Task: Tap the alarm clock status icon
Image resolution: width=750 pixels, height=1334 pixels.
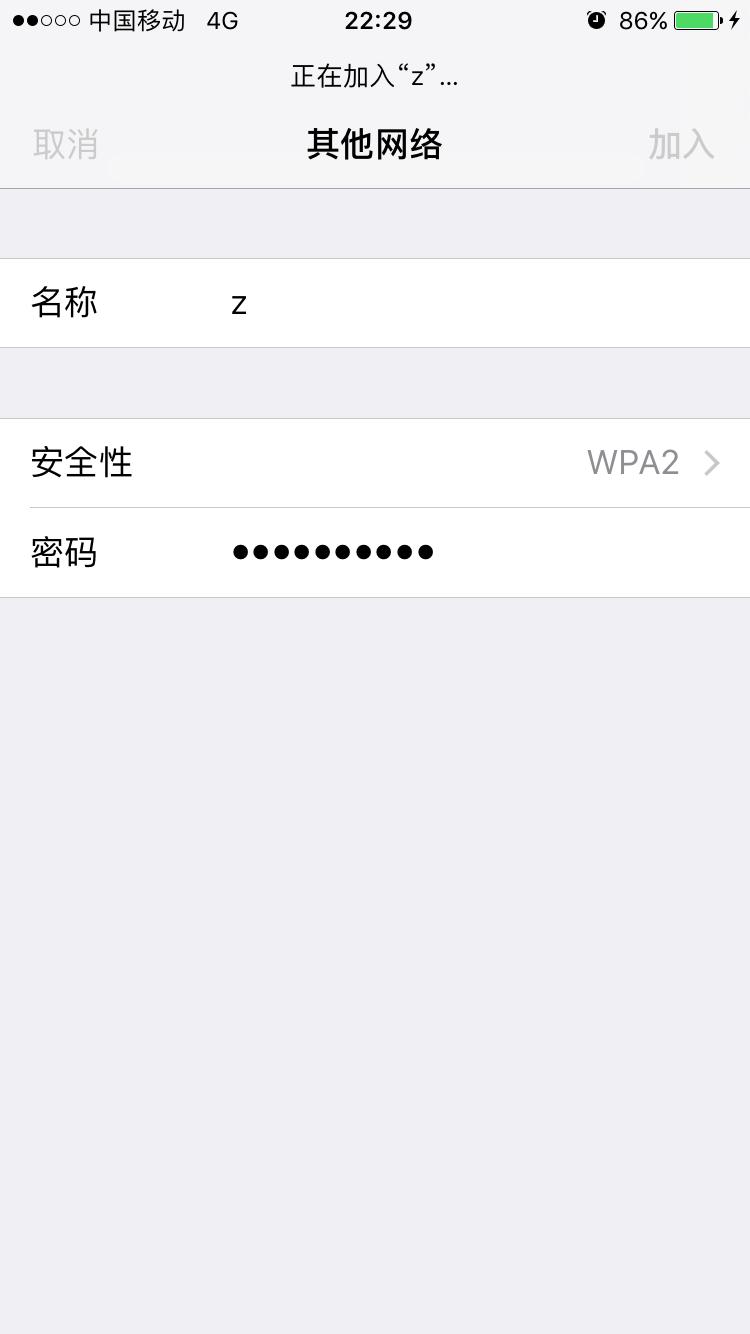Action: [597, 19]
